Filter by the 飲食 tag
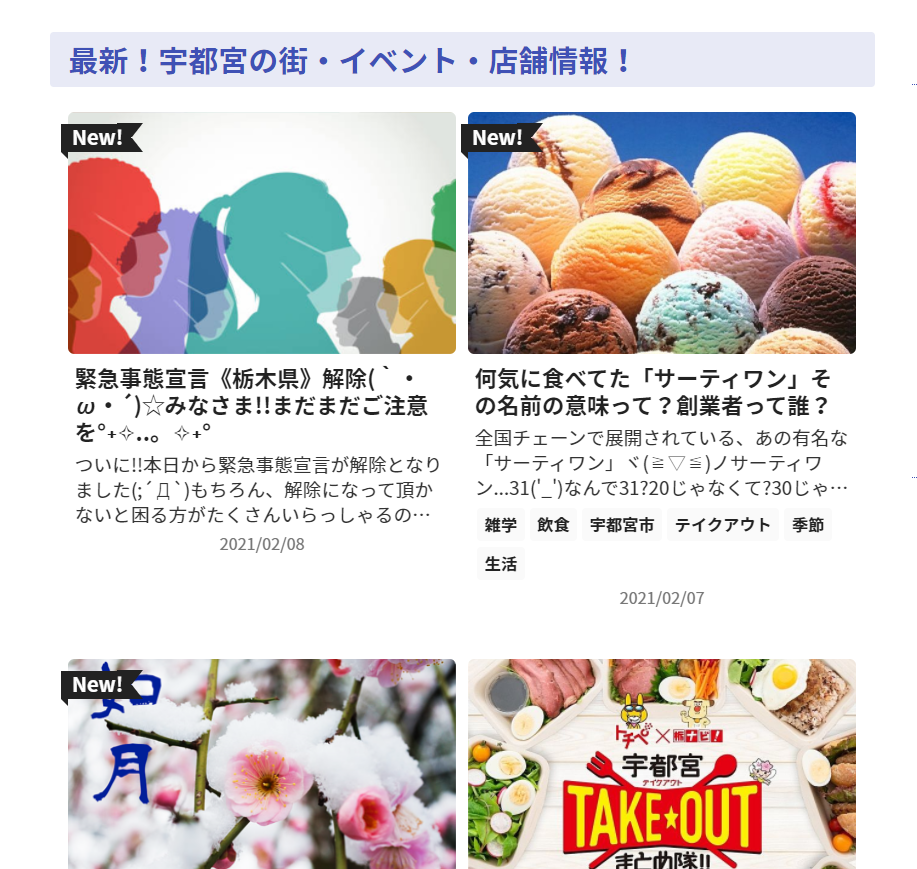 (553, 525)
